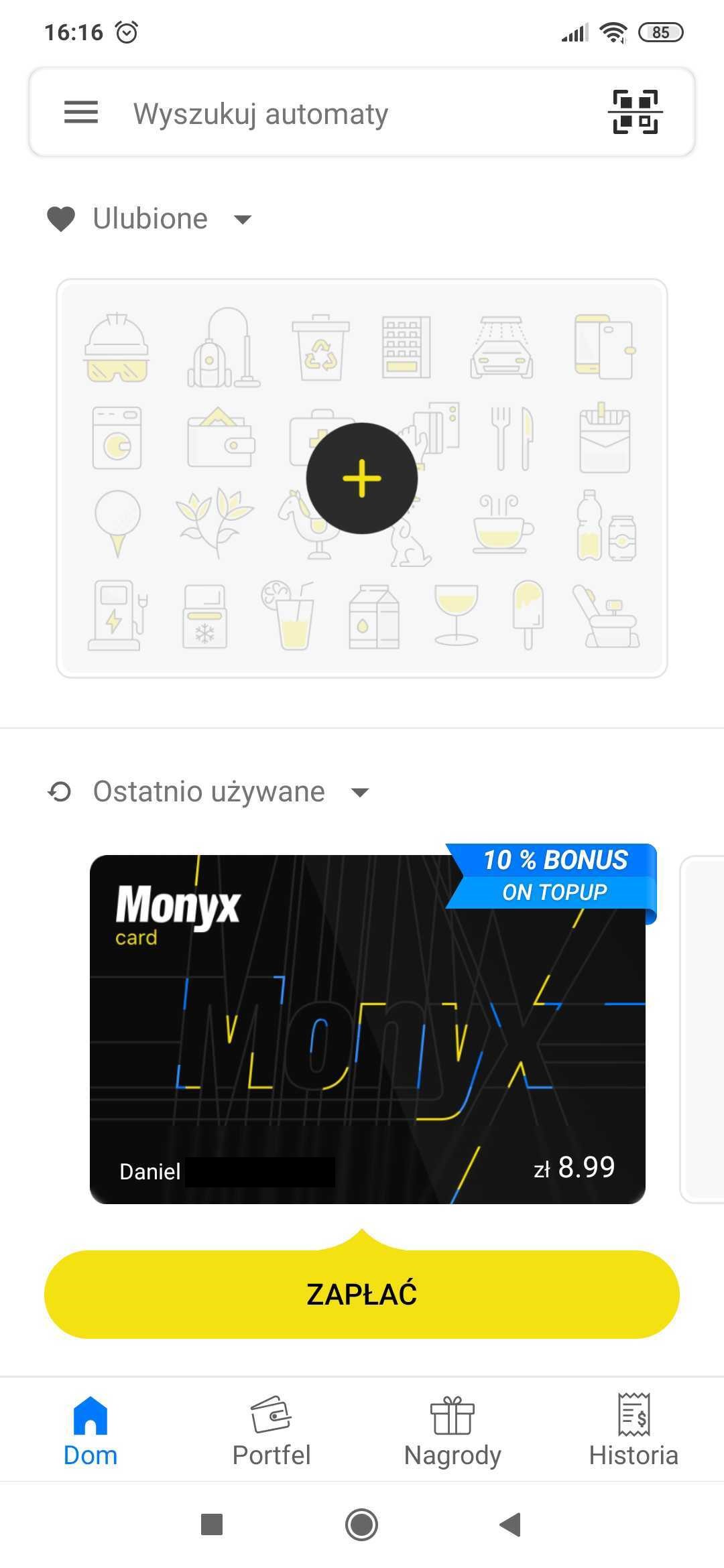The height and width of the screenshot is (1568, 724).
Task: Tap the black plus button to add favorites
Action: tap(361, 478)
